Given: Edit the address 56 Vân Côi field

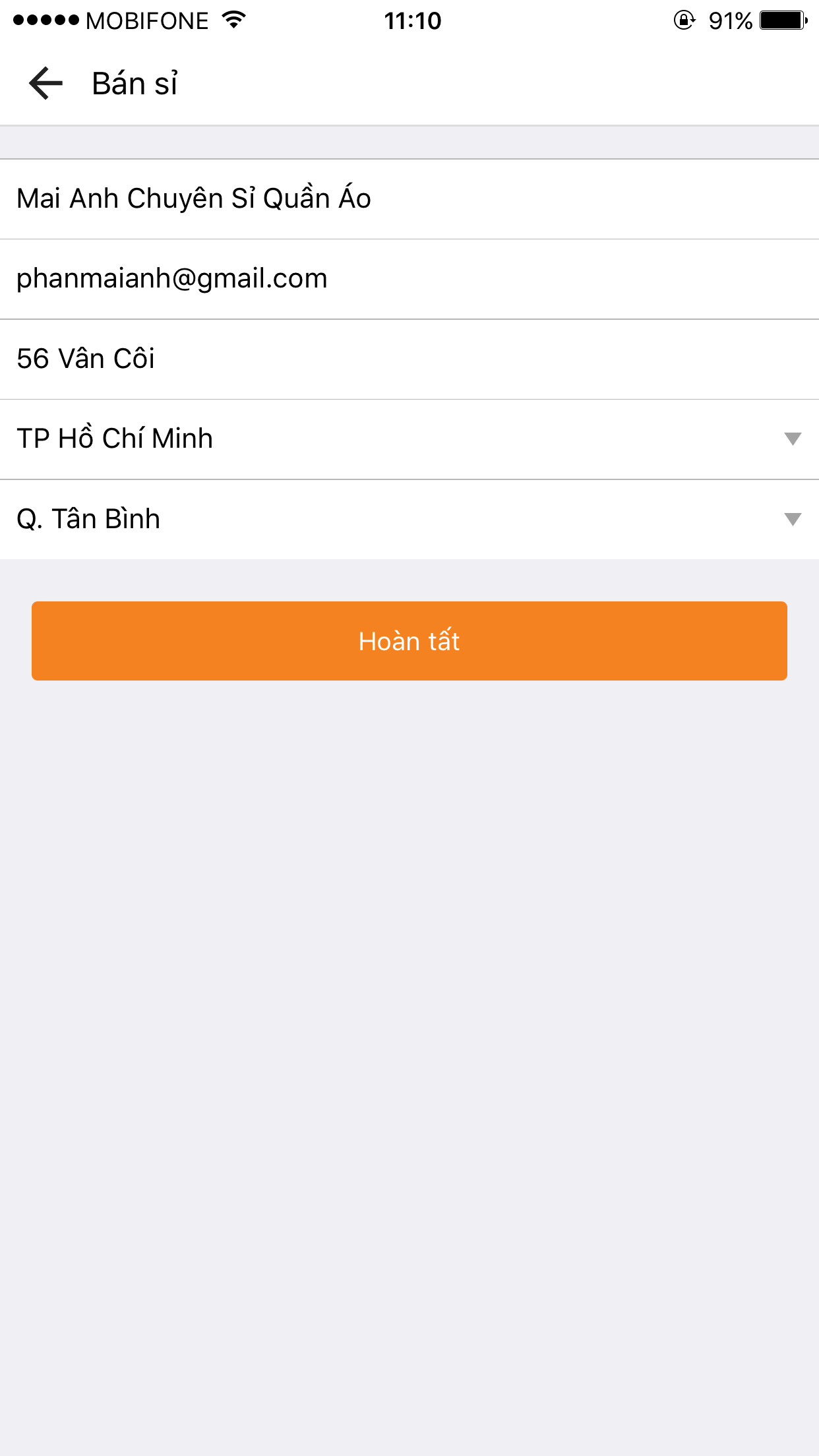Looking at the screenshot, I should [409, 359].
